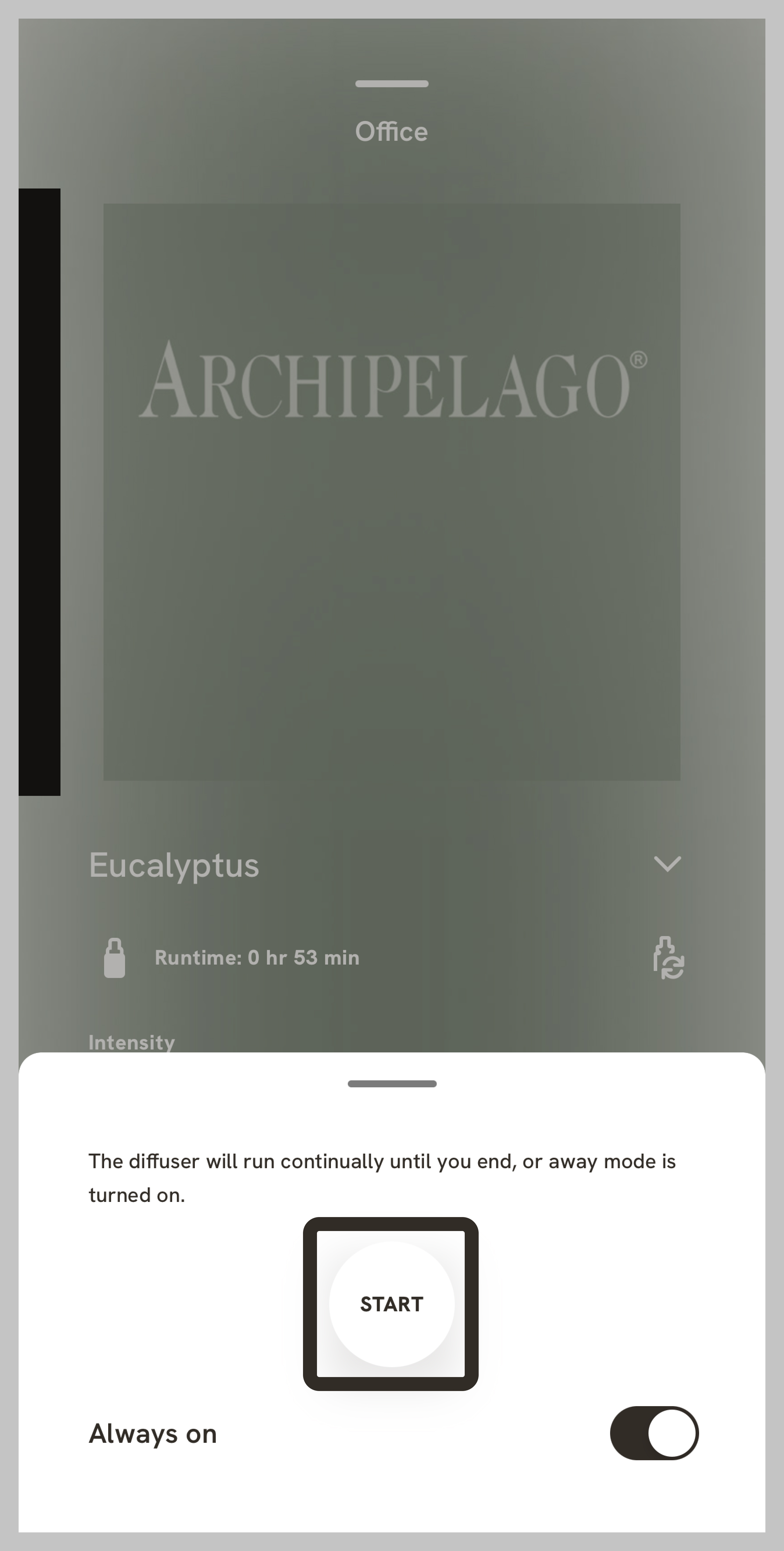Tap the refill bottle icon beside Runtime
This screenshot has width=784, height=1551.
(668, 958)
